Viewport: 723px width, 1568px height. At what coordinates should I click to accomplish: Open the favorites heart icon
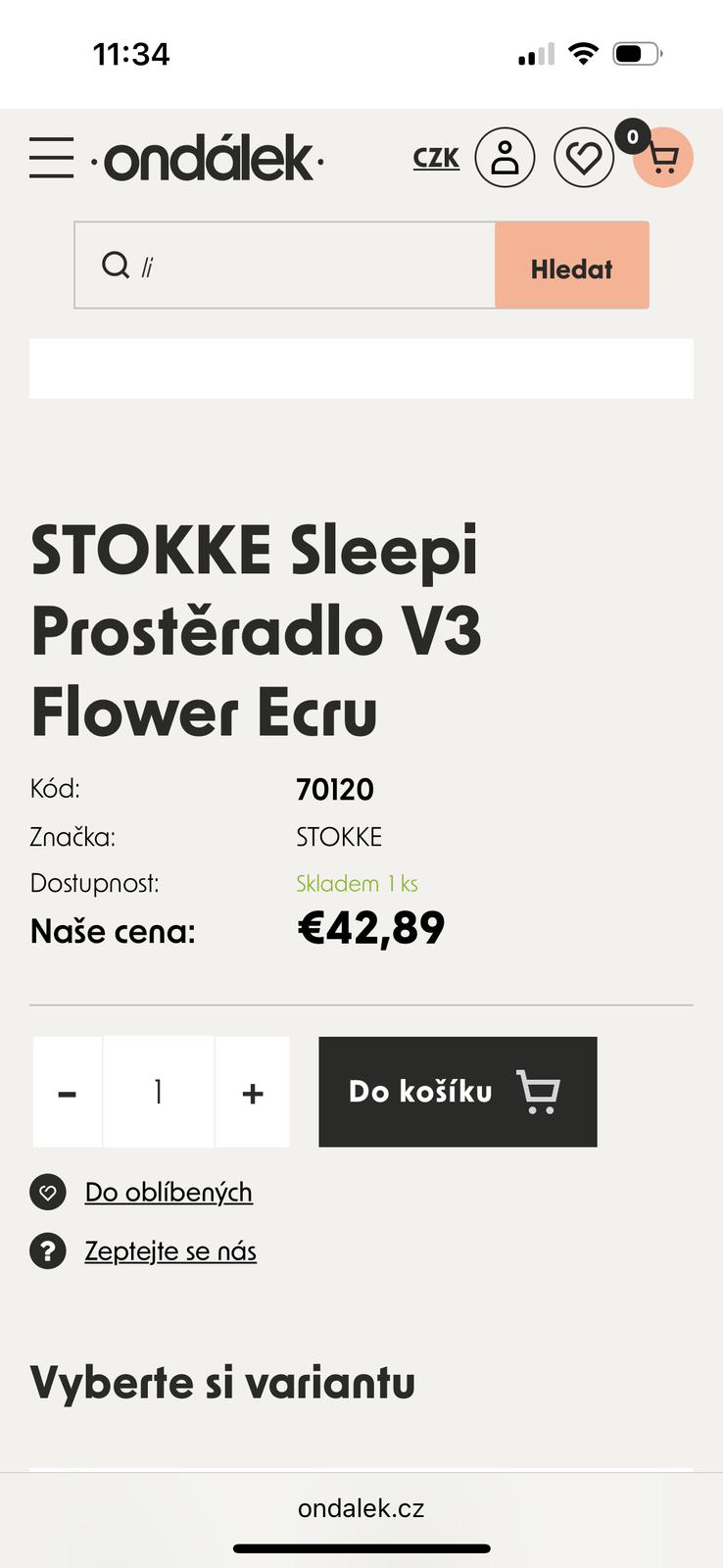pyautogui.click(x=584, y=158)
